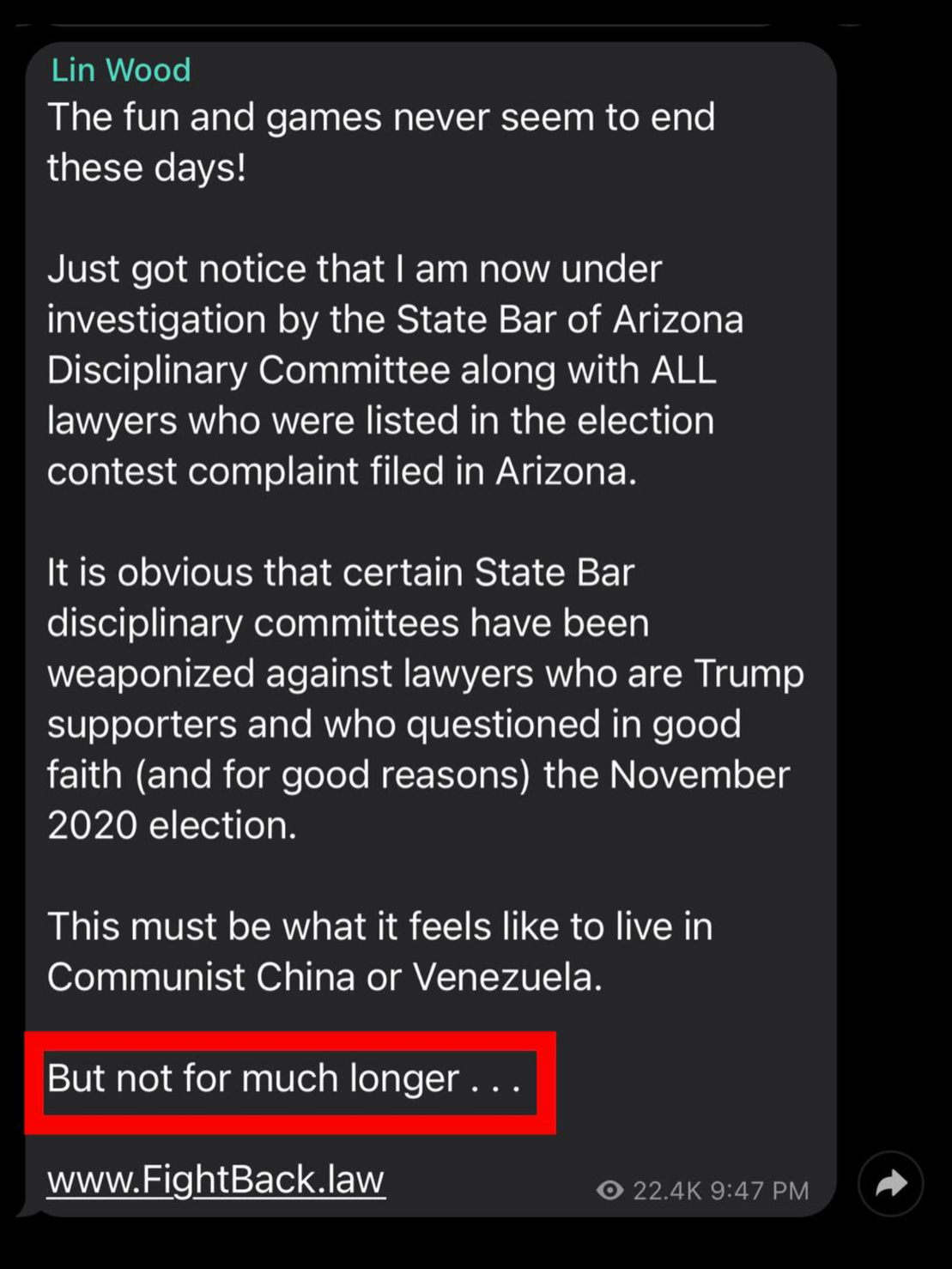Open Lin Wood's profile from the sender name
The width and height of the screenshot is (952, 1269).
[x=121, y=70]
